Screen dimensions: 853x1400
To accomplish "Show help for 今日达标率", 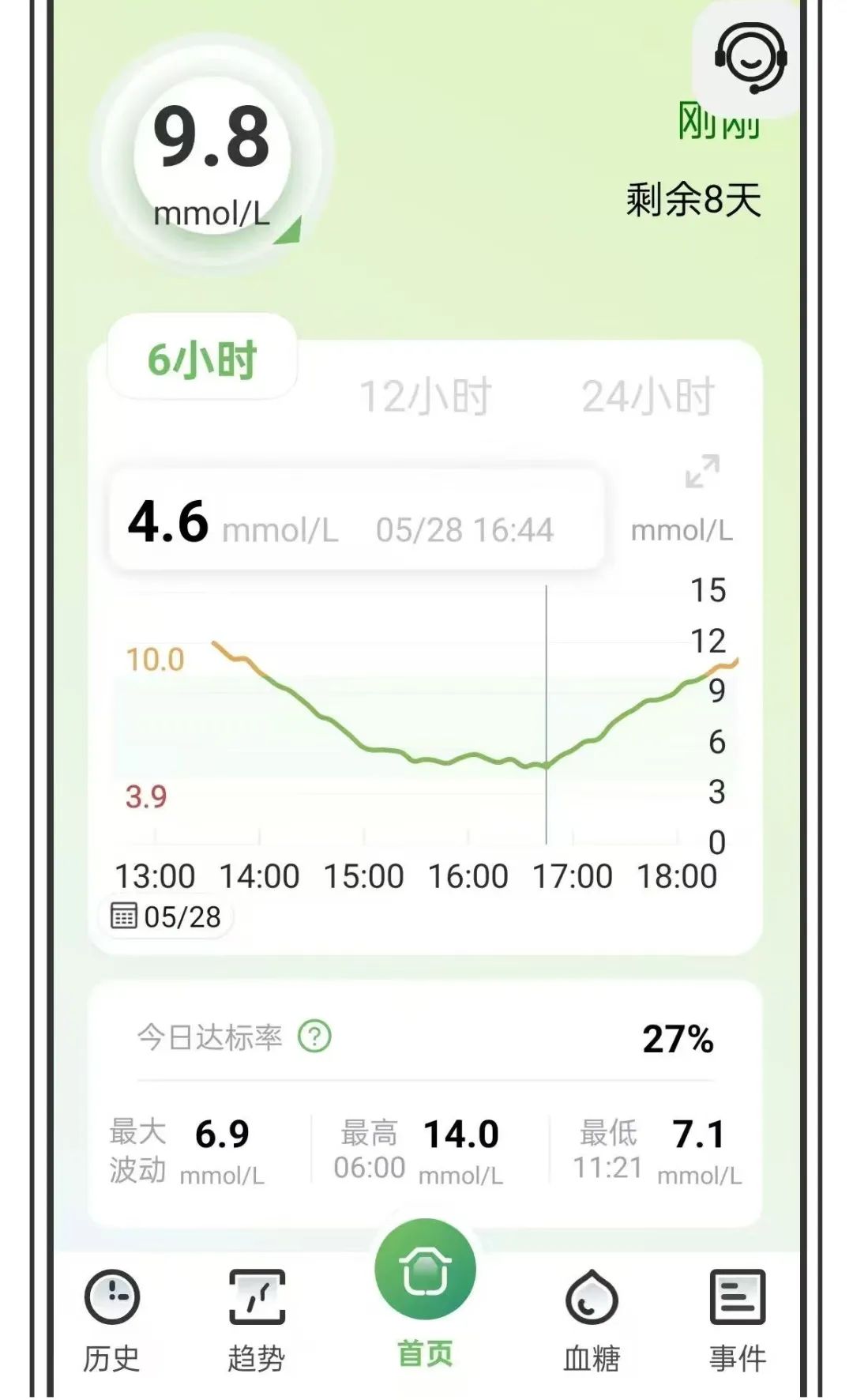I will pos(314,1036).
